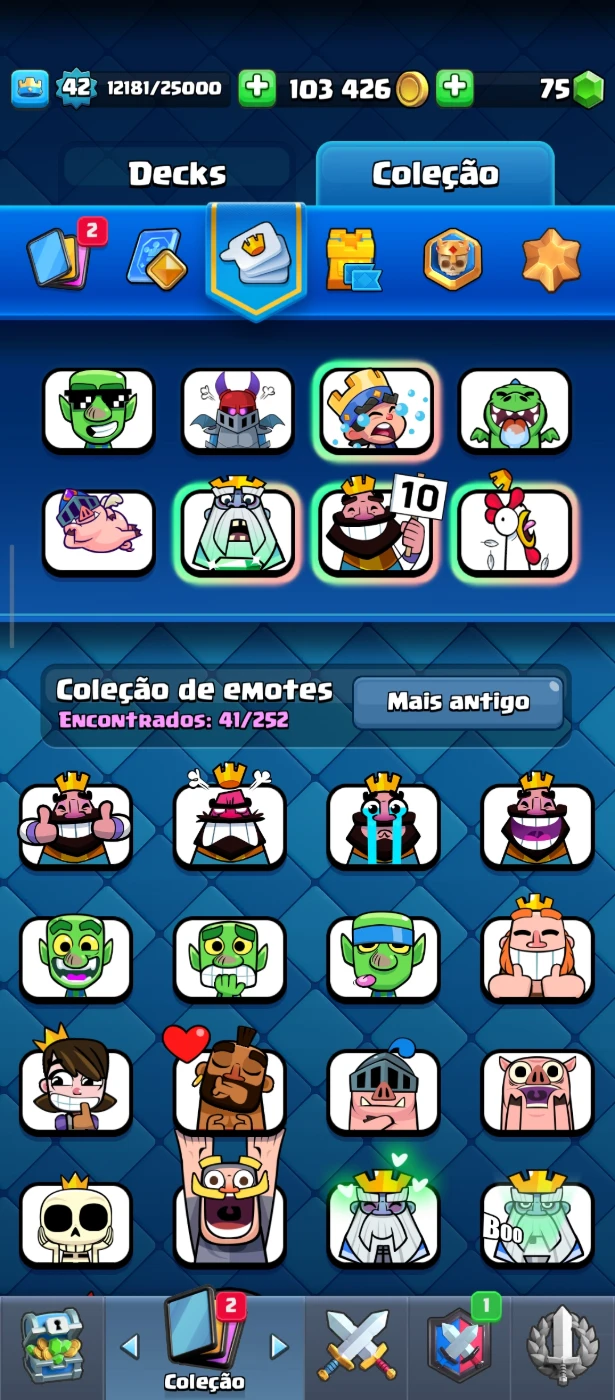Open the magic items section icon
Image resolution: width=615 pixels, height=1400 pixels.
(156, 259)
